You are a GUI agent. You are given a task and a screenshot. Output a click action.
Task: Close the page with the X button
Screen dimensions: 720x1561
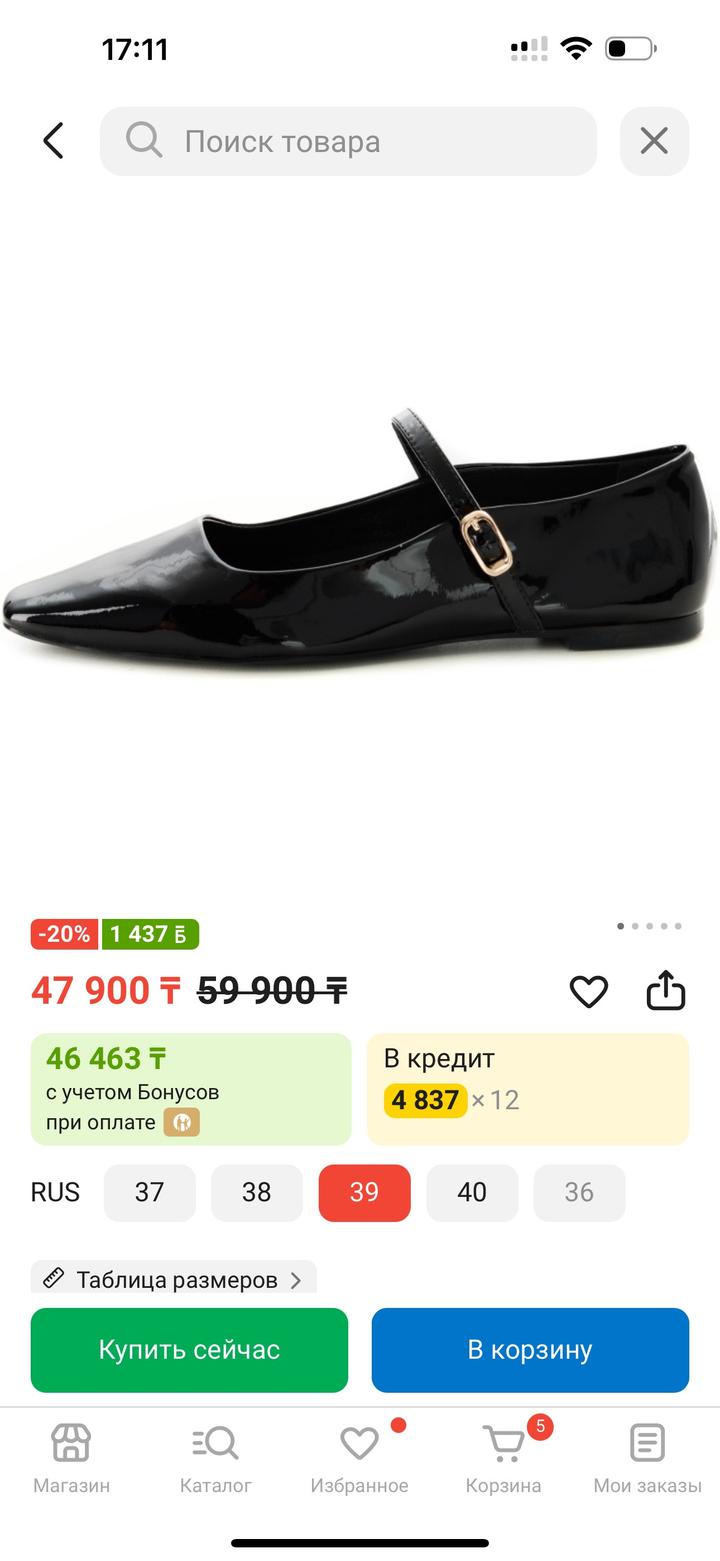[654, 141]
